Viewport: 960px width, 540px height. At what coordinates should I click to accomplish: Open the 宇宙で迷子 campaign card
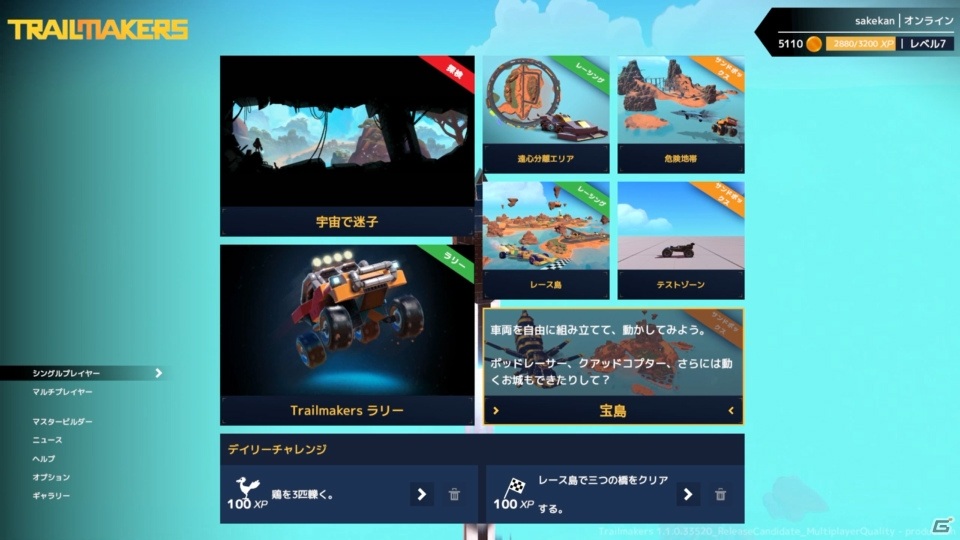click(347, 145)
